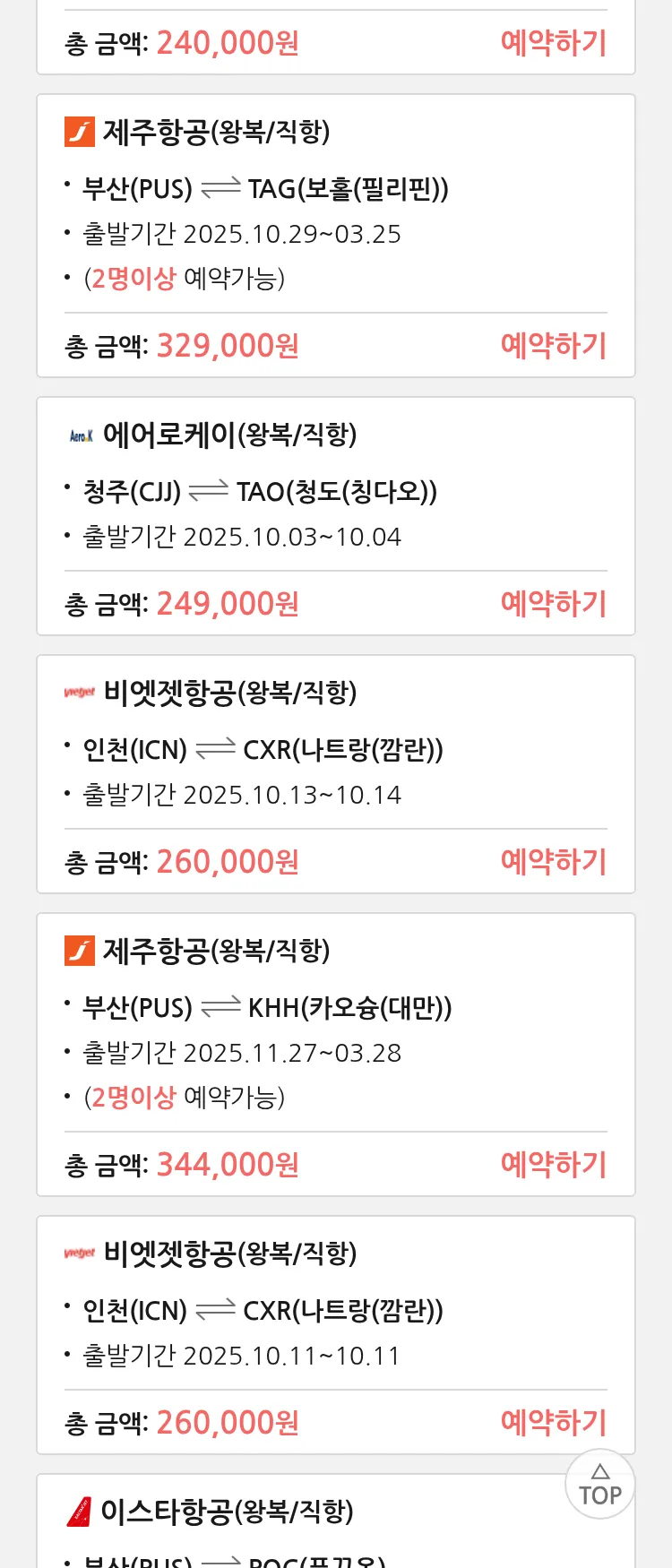Jump back up with the TOP button
Viewport: 672px width, 1568px height.
point(599,1485)
